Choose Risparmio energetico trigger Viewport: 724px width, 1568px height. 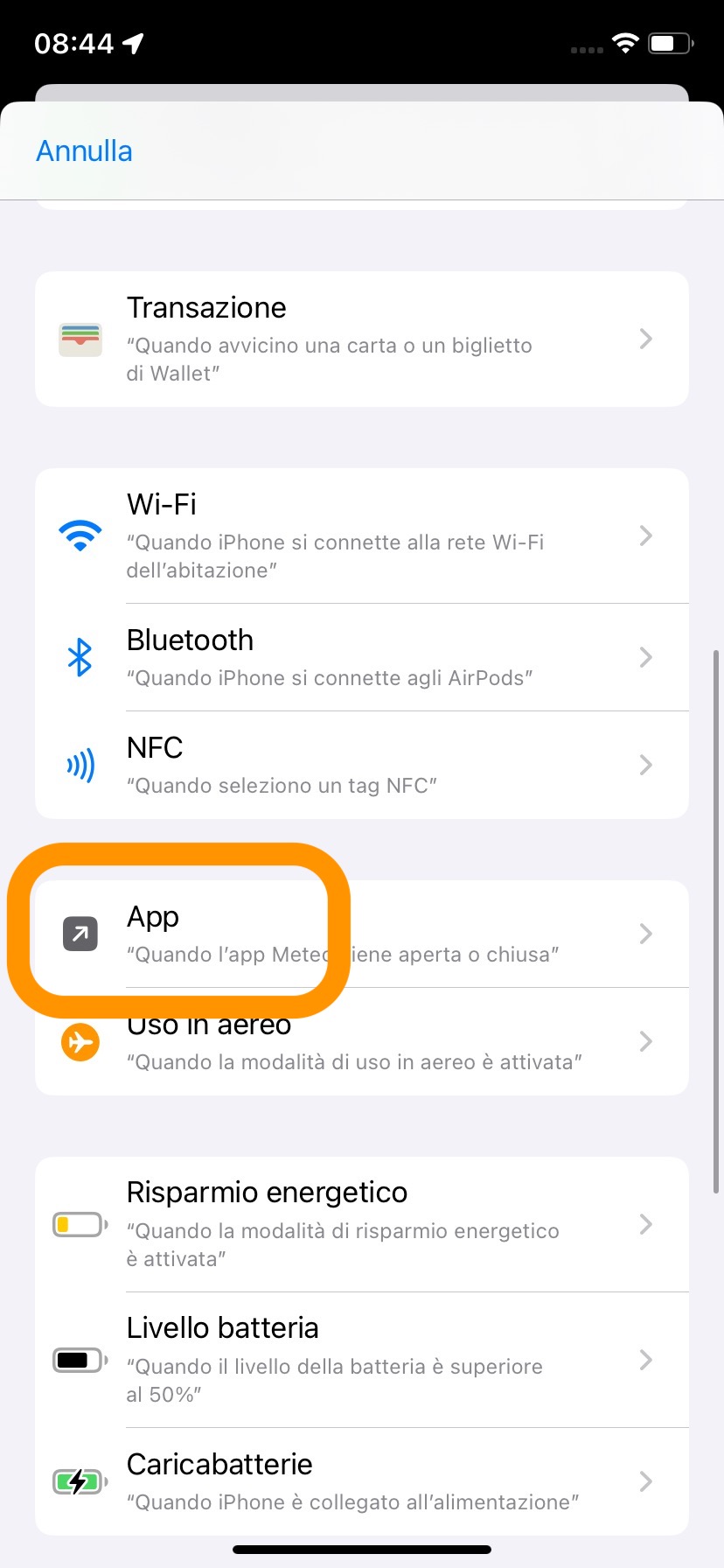coord(361,1224)
